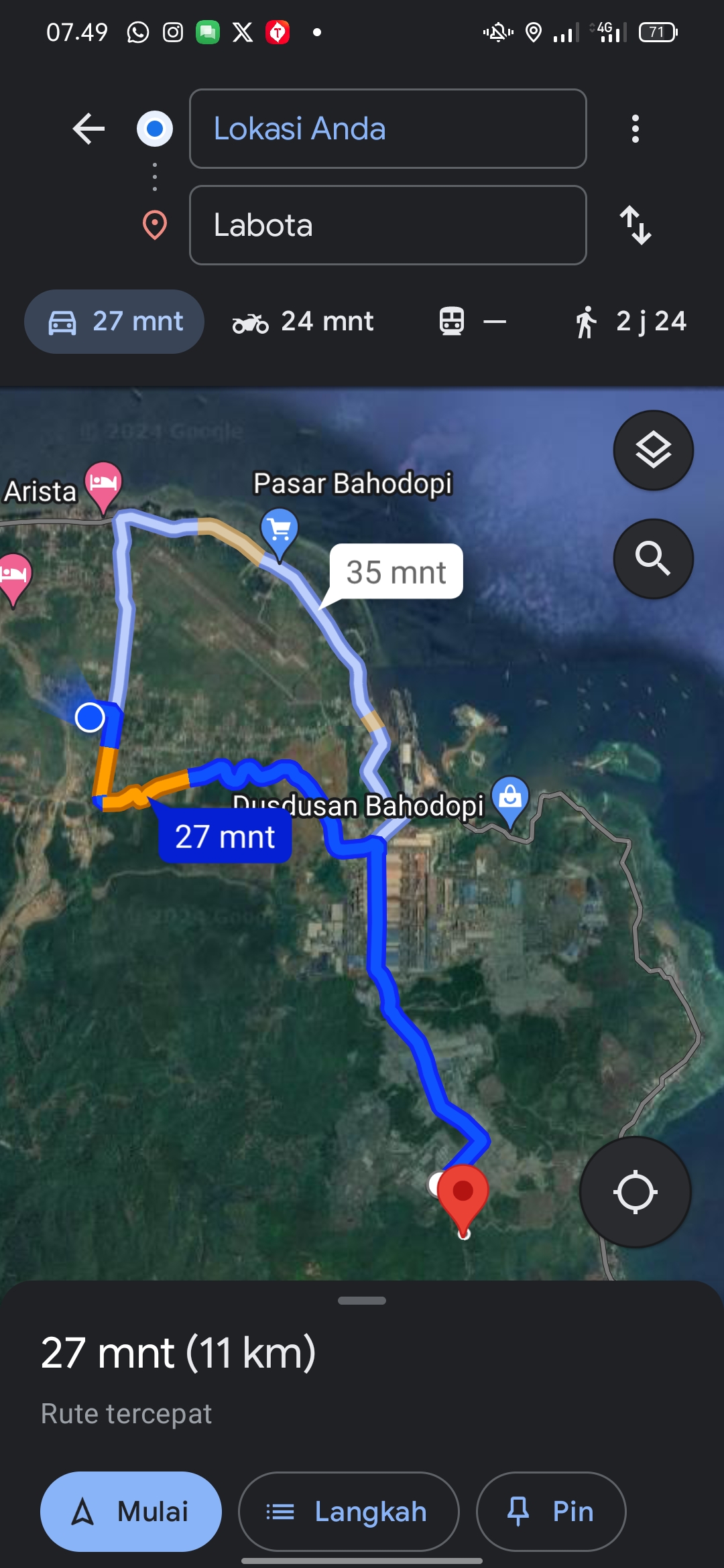The width and height of the screenshot is (724, 1568).
Task: Select the car mode 27 mnt tab
Action: click(114, 322)
